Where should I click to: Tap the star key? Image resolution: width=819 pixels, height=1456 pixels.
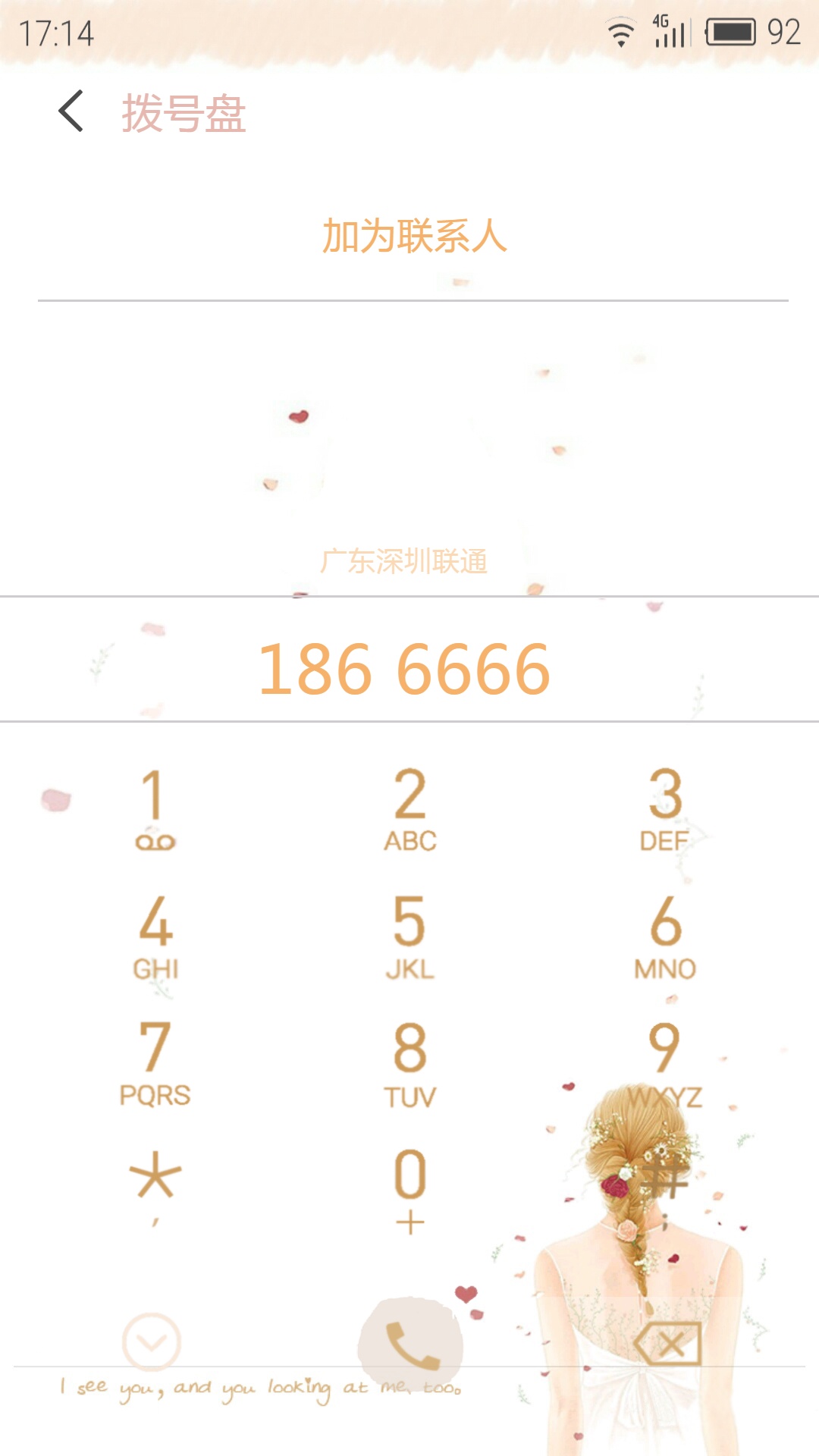155,1185
